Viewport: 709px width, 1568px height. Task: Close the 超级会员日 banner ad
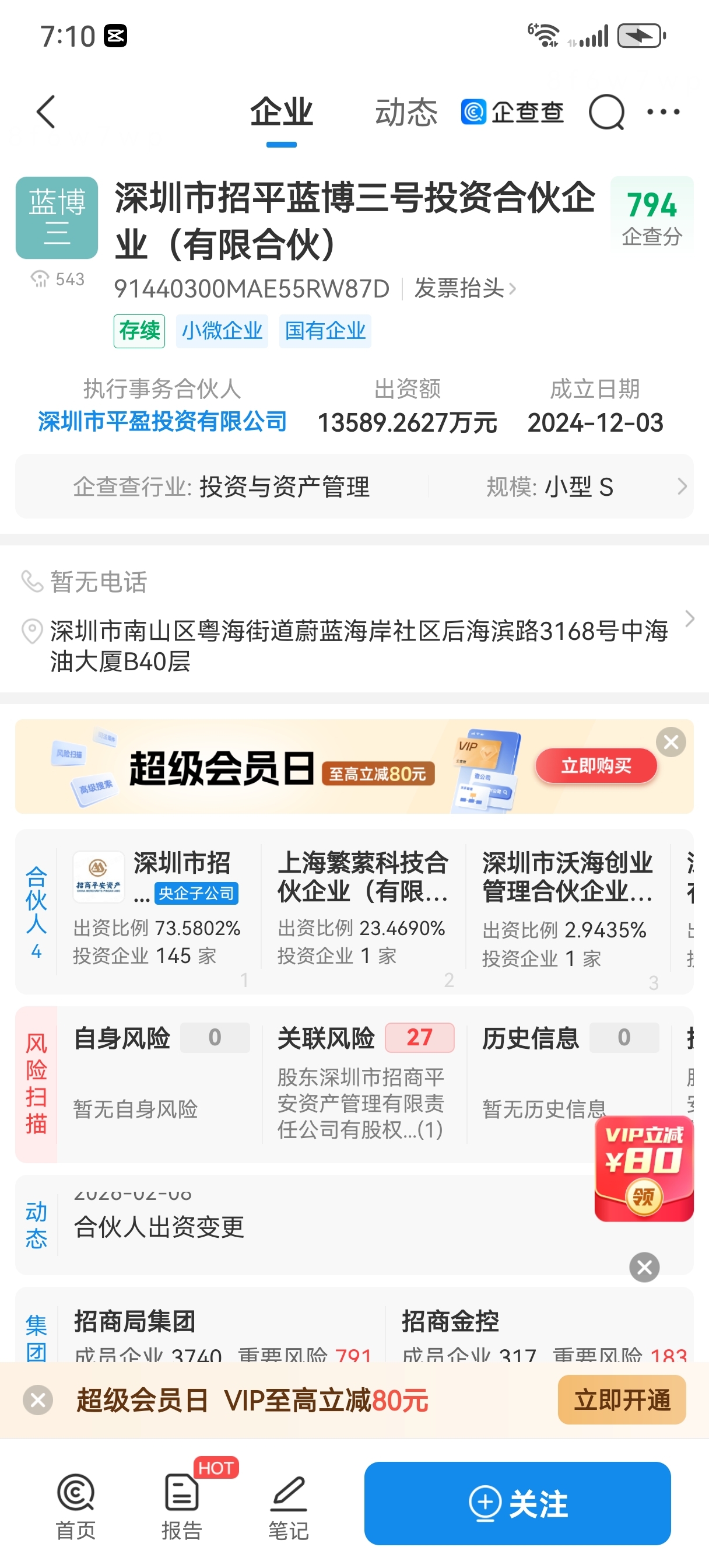(x=671, y=742)
